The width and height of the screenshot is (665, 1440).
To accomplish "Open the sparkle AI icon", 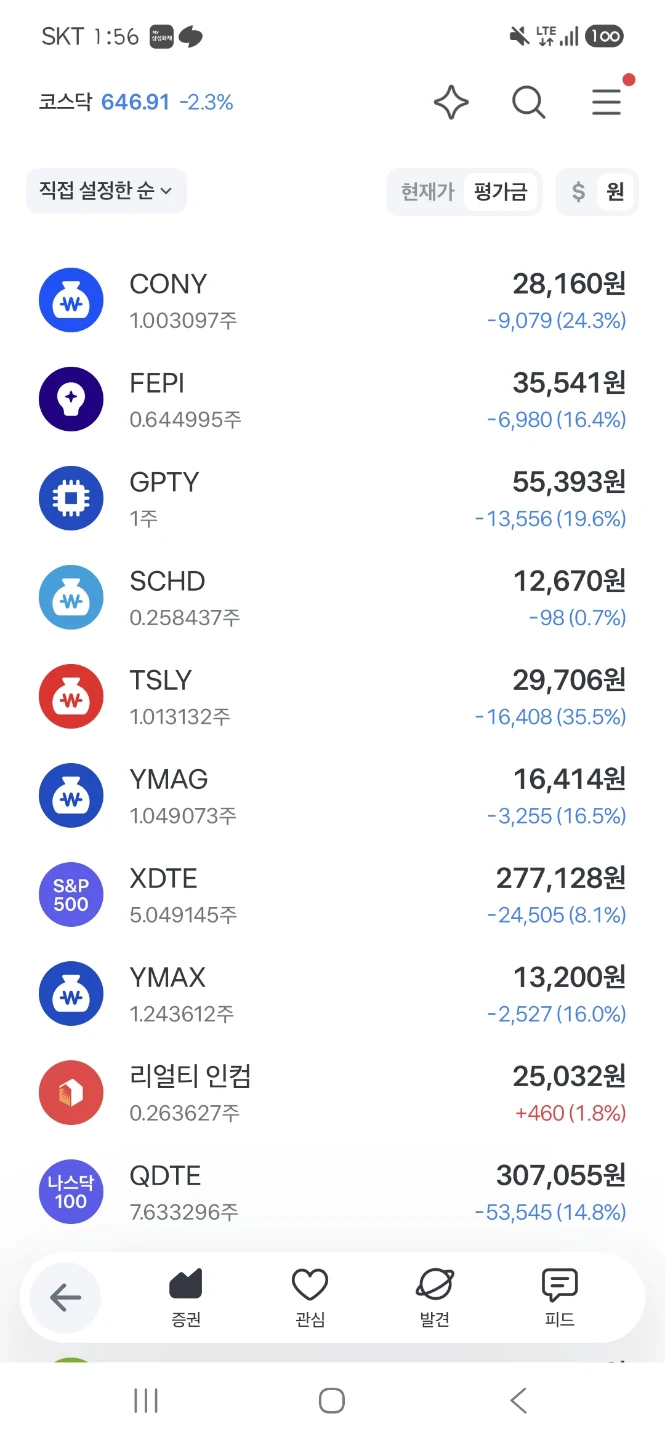I will [x=451, y=102].
